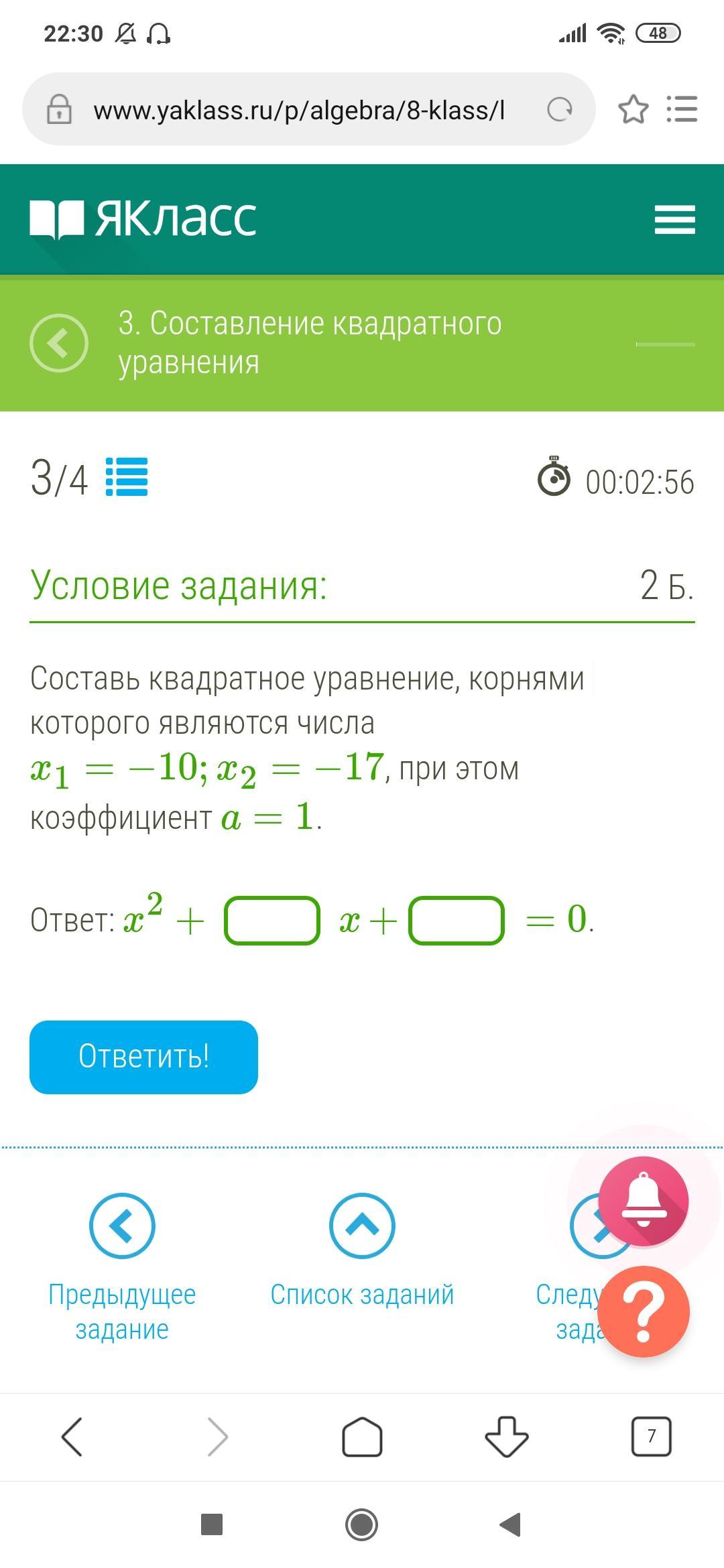Image resolution: width=724 pixels, height=1568 pixels.
Task: Open the browser home page
Action: tap(362, 1437)
